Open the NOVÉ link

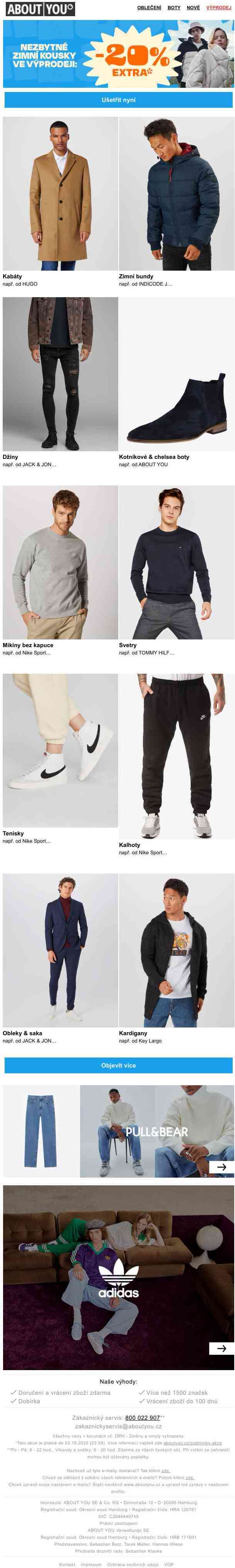point(193,8)
